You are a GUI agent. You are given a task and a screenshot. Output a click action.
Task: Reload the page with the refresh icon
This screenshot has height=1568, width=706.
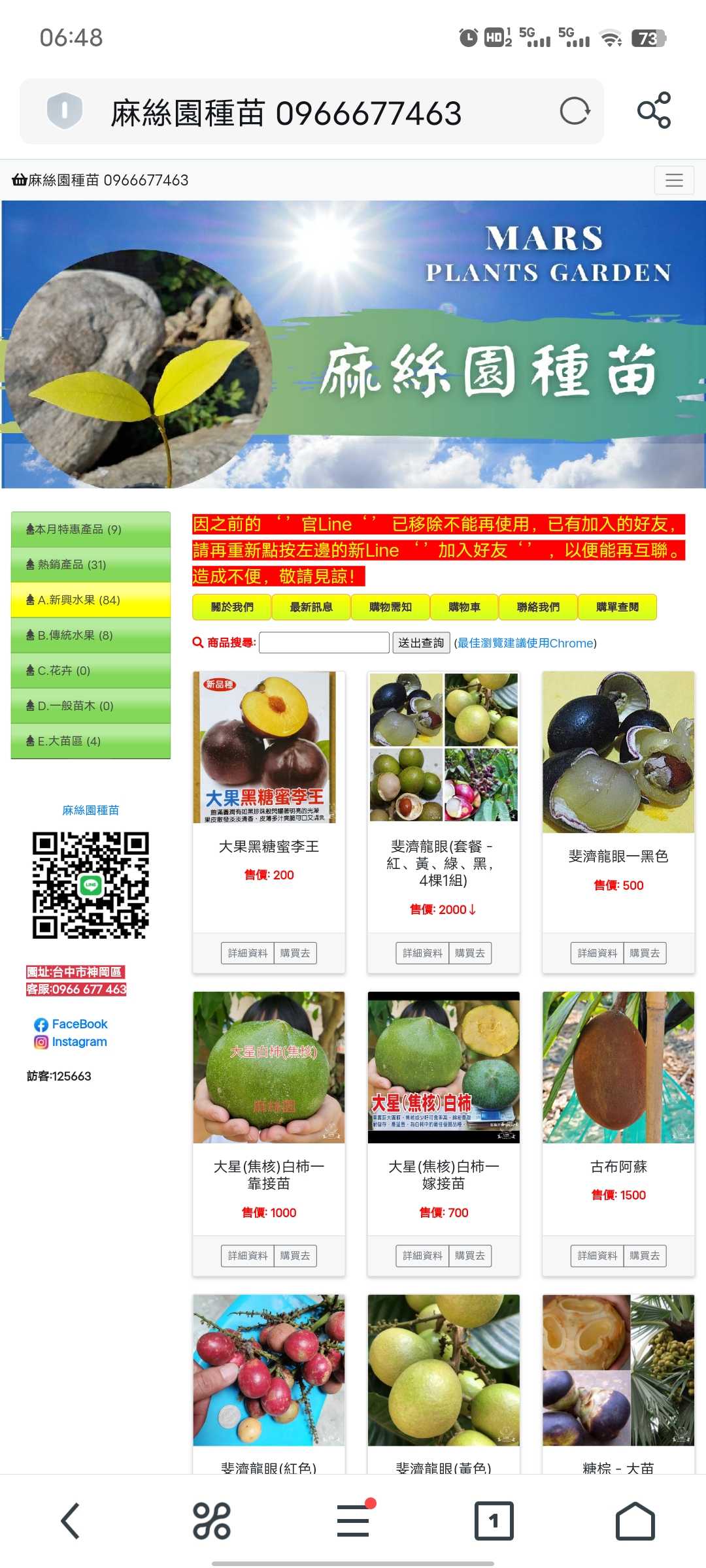575,111
